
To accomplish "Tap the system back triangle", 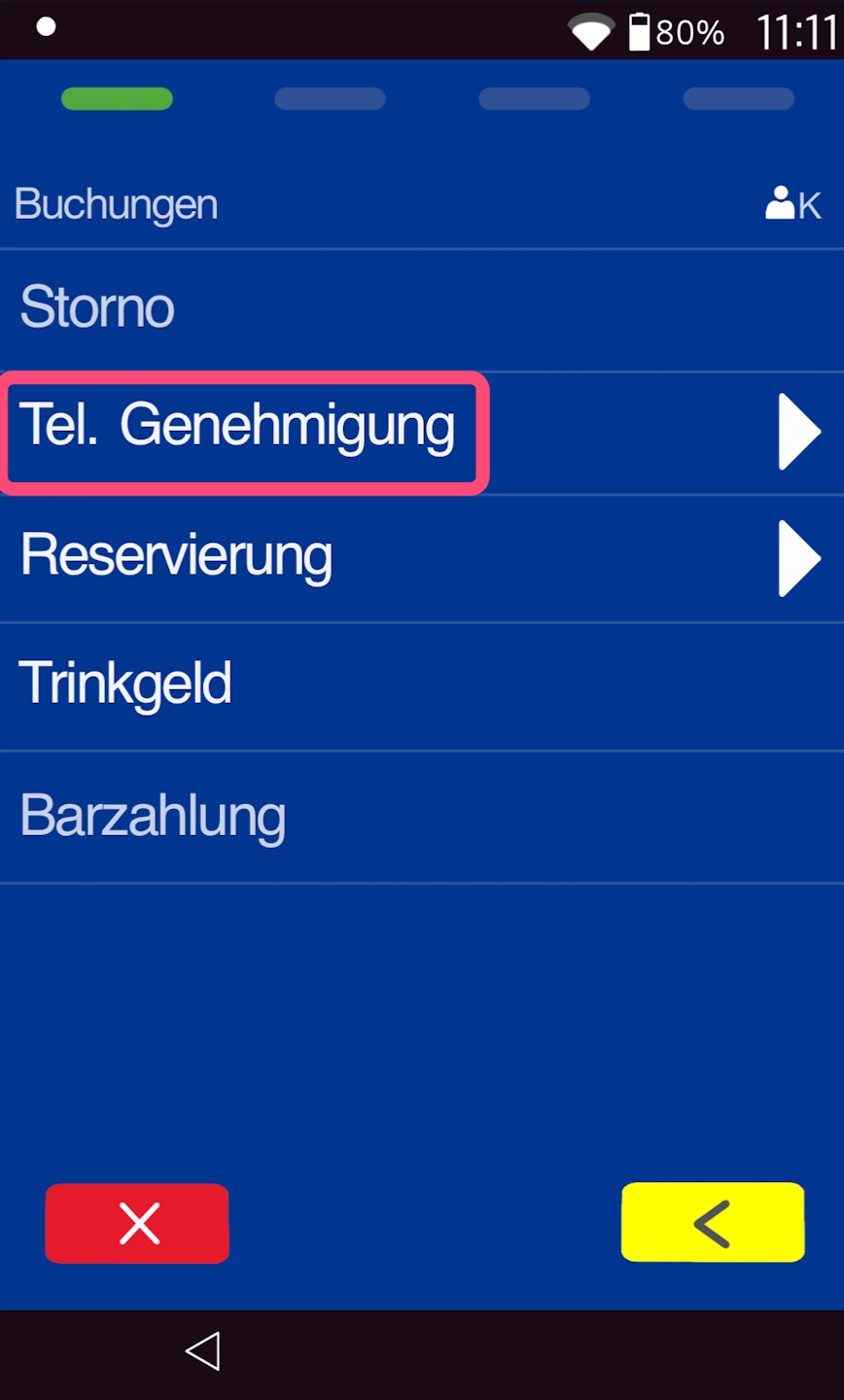I will [203, 1351].
